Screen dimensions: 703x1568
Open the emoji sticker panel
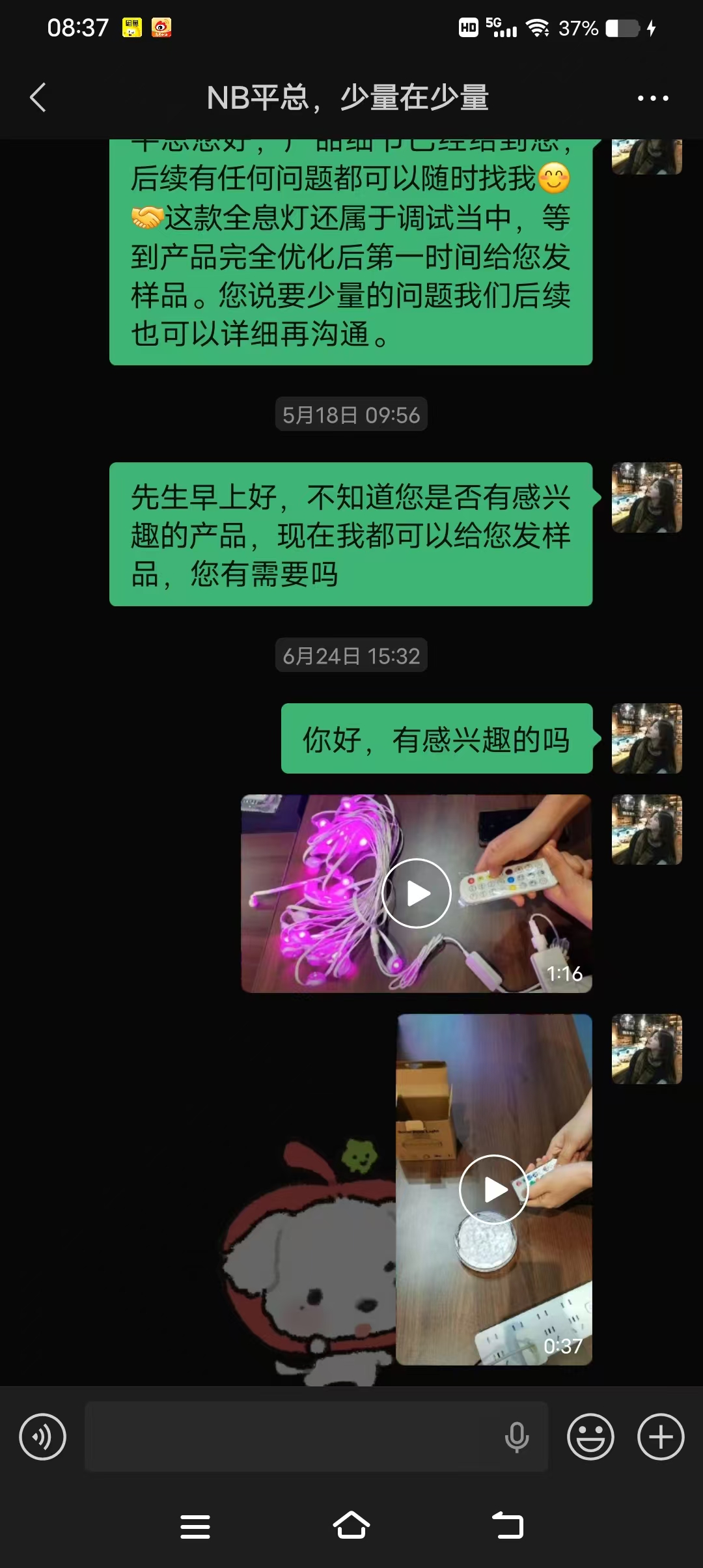click(590, 1436)
